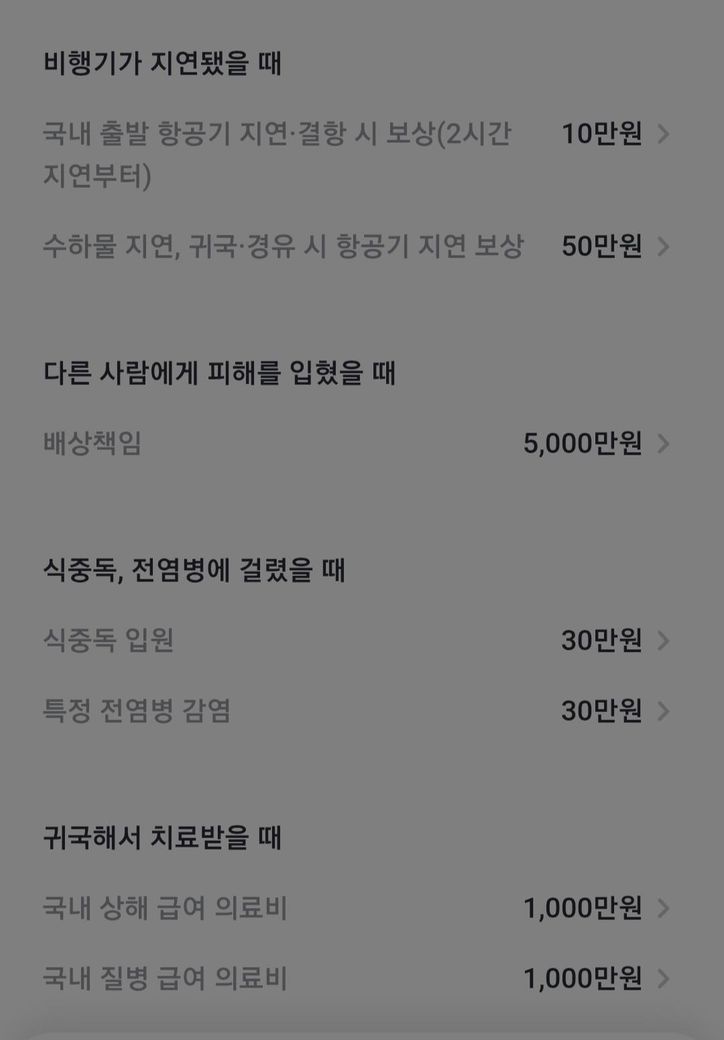View 국내 상해 급여 의료비 coverage

[355, 908]
